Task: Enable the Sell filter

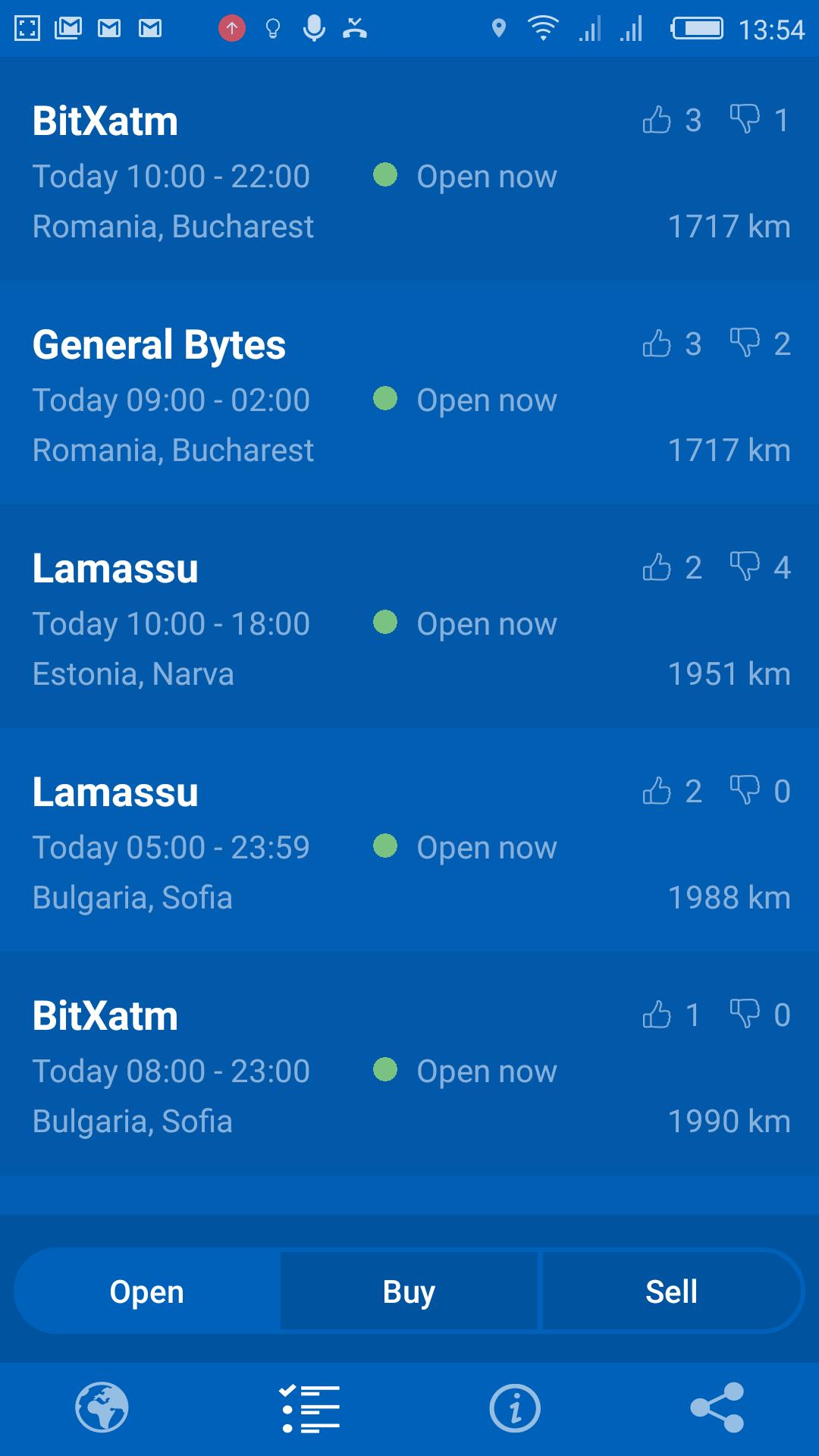Action: point(670,1291)
